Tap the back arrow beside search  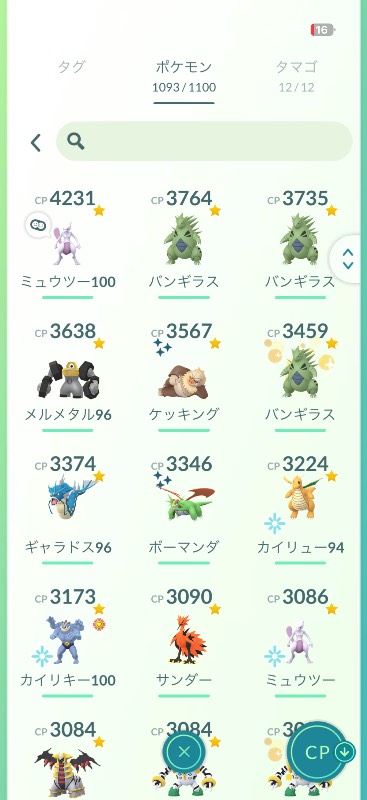coord(35,143)
